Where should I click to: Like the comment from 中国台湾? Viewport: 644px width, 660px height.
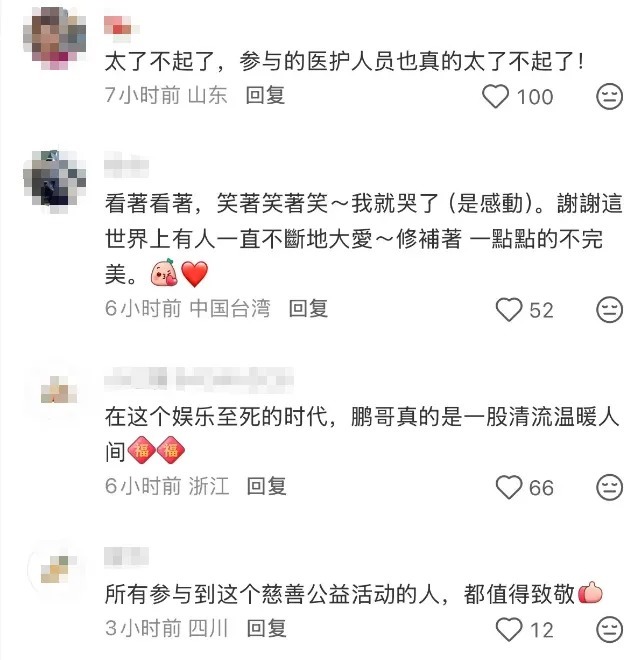point(510,310)
